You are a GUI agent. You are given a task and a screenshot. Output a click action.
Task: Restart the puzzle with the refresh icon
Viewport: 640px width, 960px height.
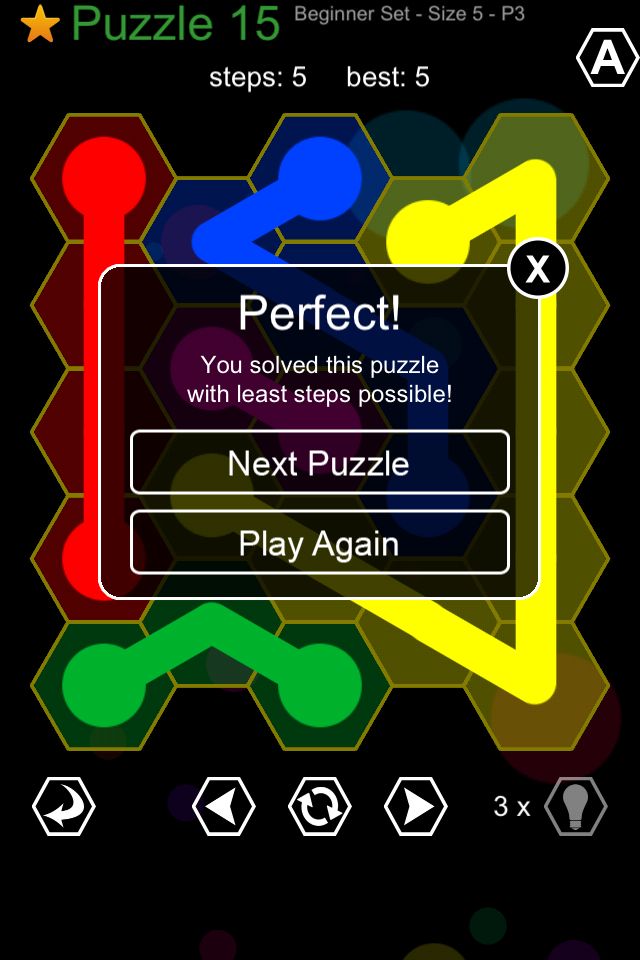coord(320,806)
